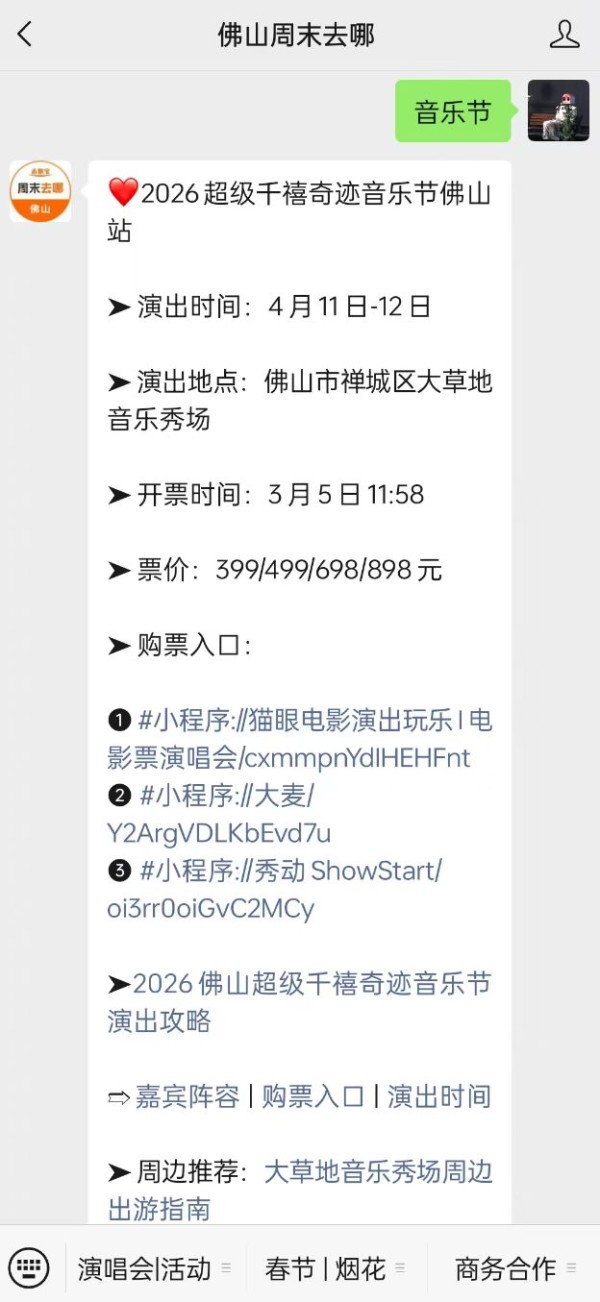View the 嘉宾阵容 link
The width and height of the screenshot is (600, 1302).
(187, 1096)
